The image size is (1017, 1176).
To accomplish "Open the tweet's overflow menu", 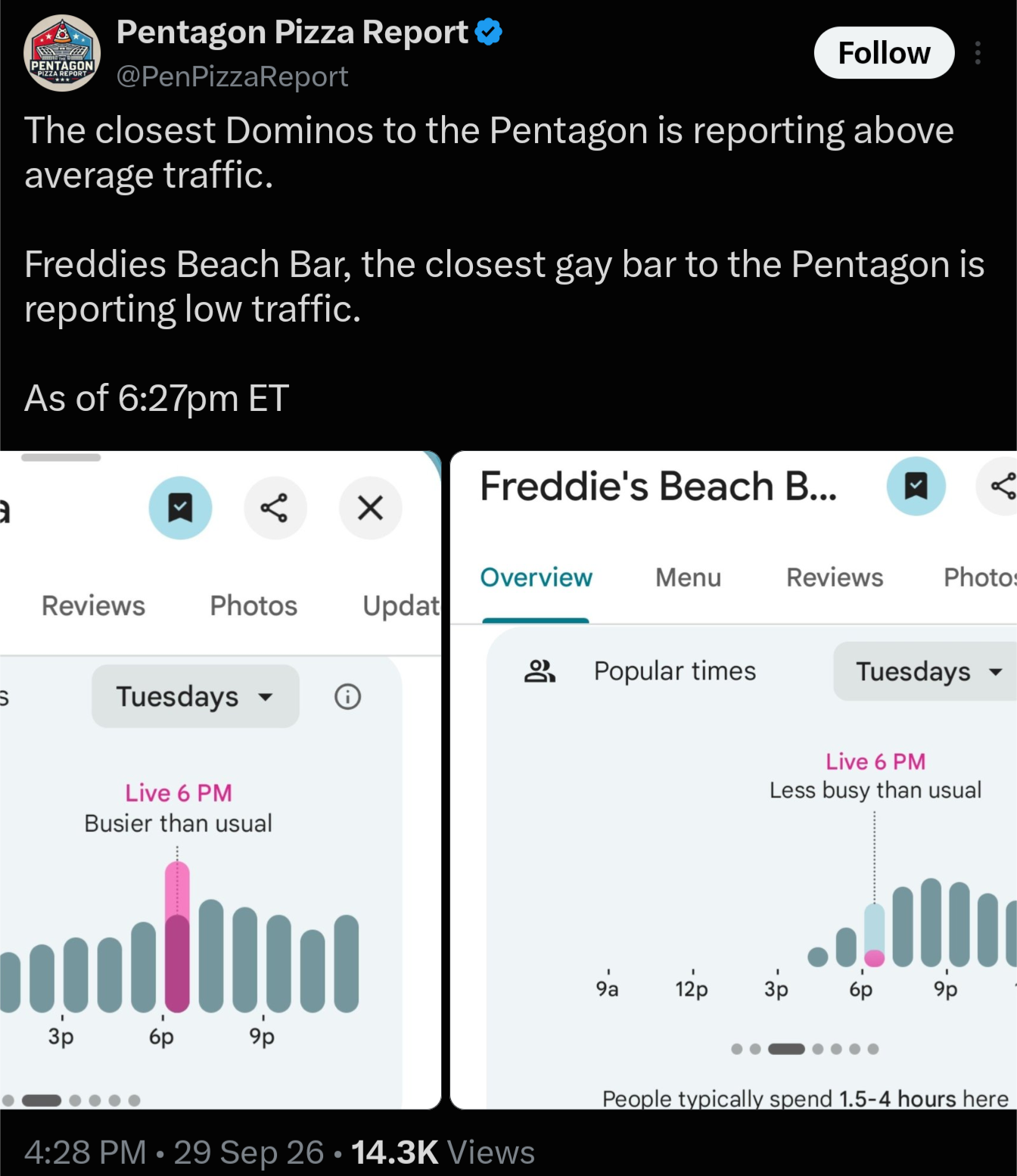I will pos(978,53).
